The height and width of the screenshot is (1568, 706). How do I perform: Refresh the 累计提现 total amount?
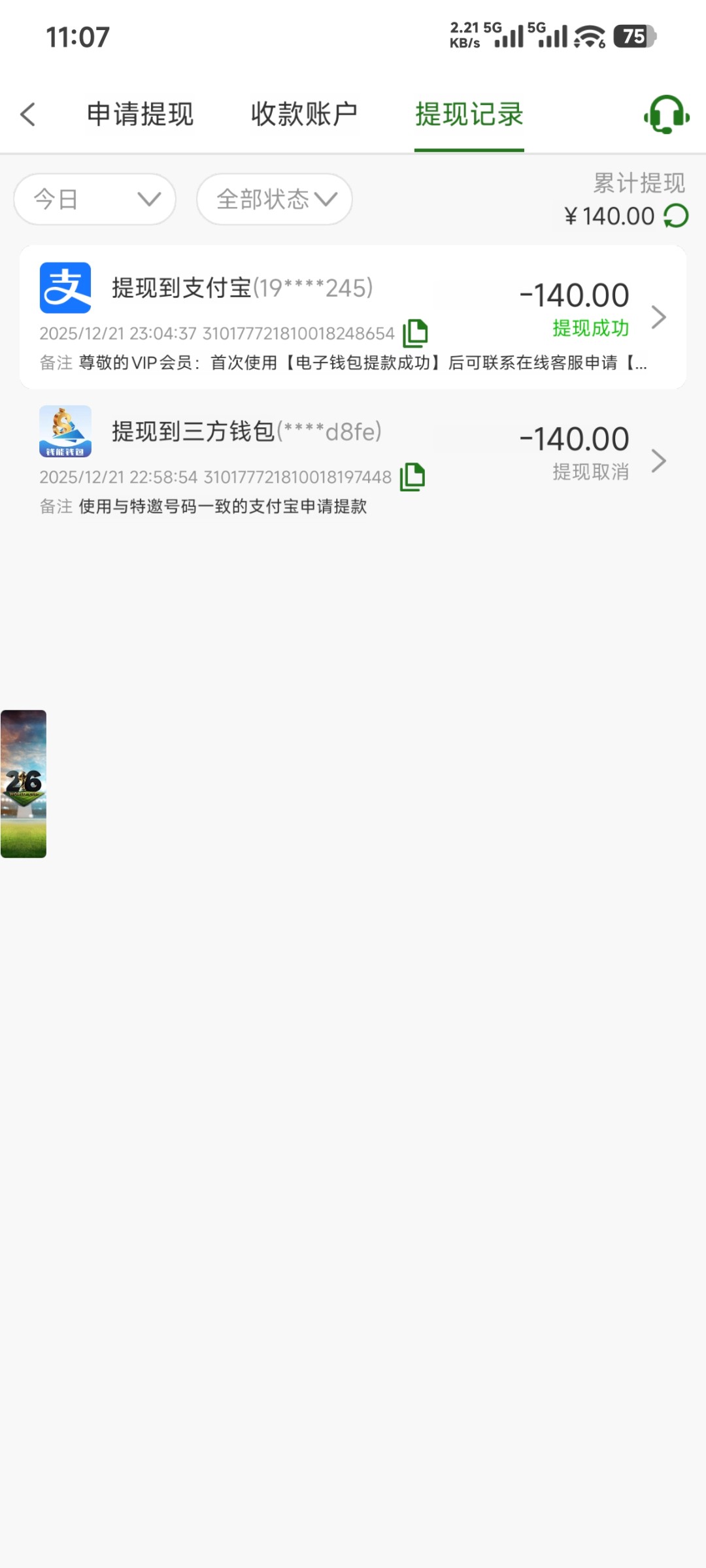click(x=676, y=216)
